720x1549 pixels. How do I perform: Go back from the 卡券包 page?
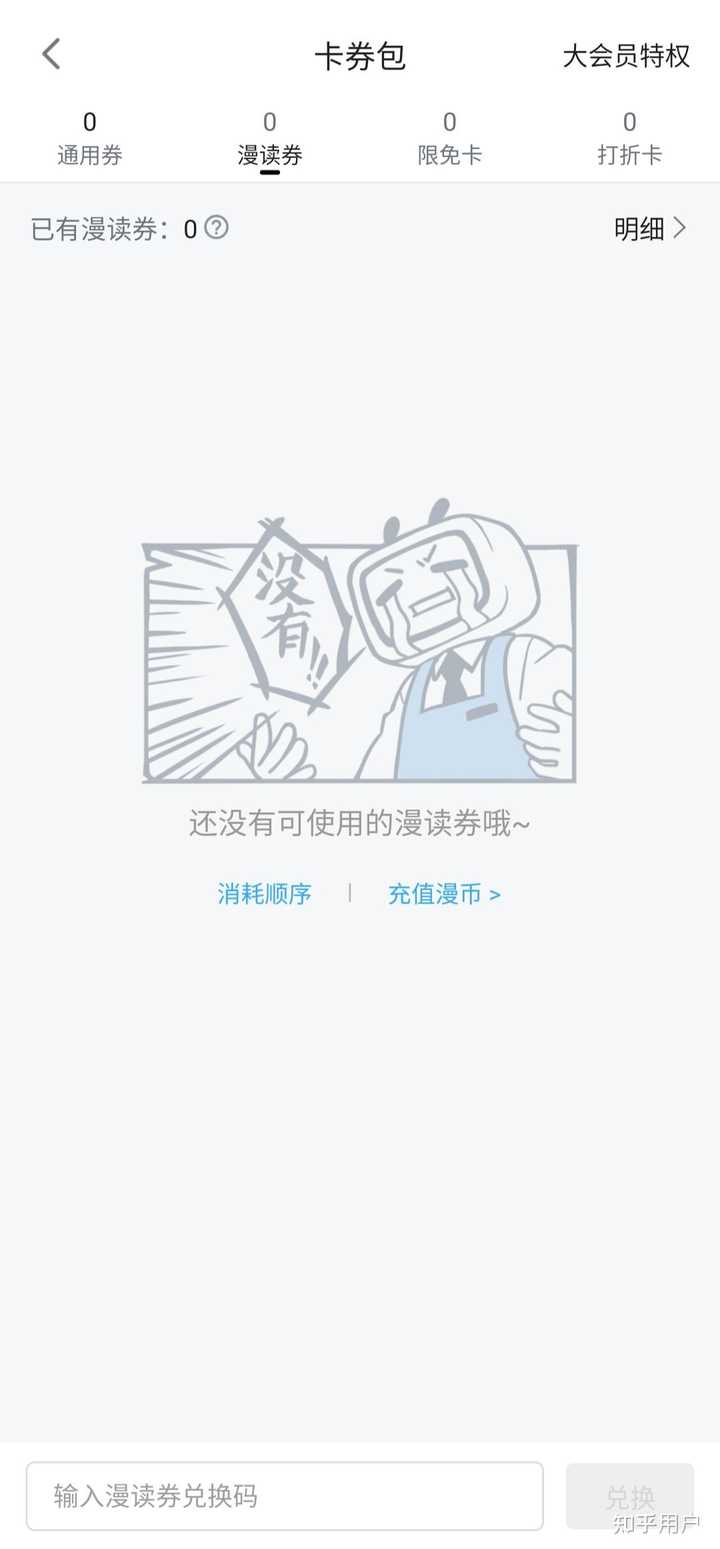[x=52, y=55]
